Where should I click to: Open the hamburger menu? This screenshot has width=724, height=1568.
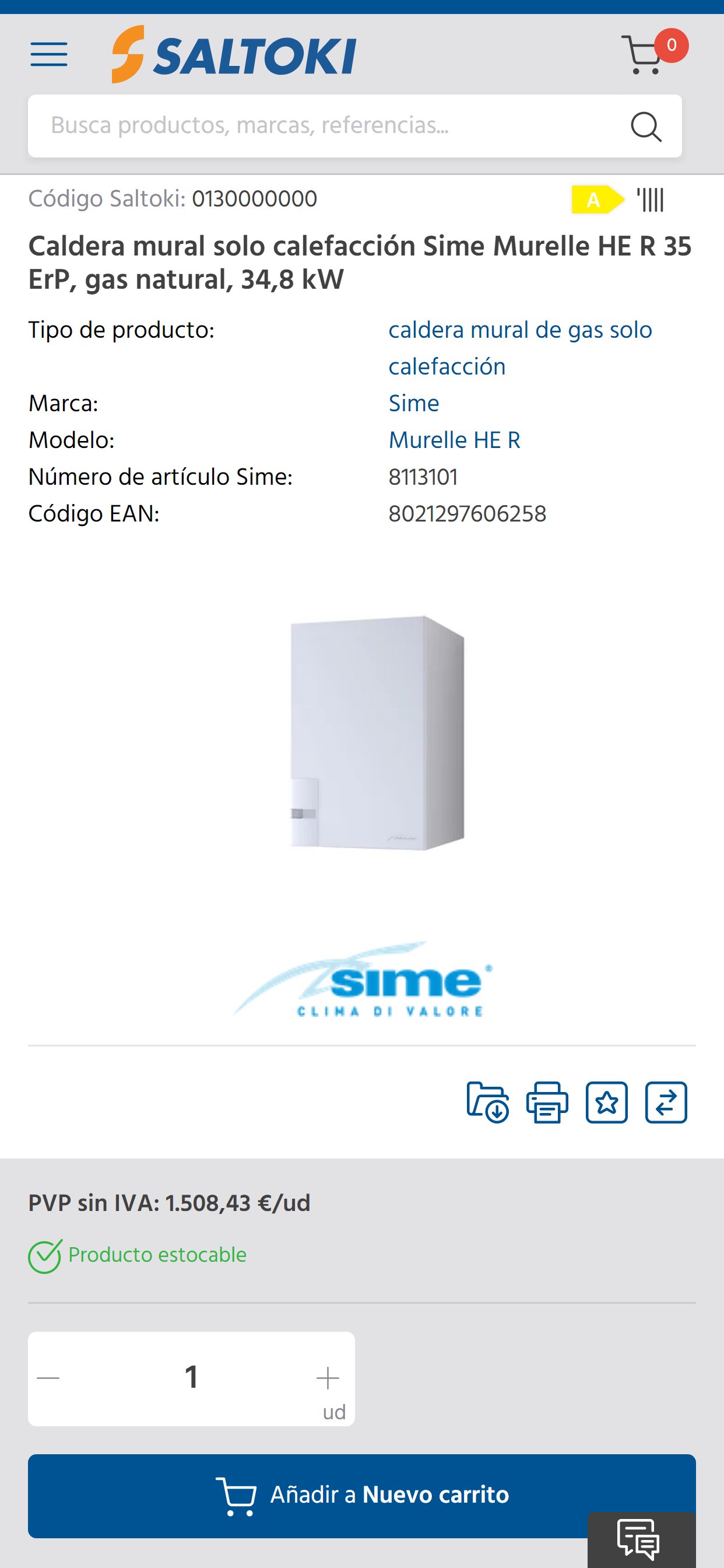point(48,55)
